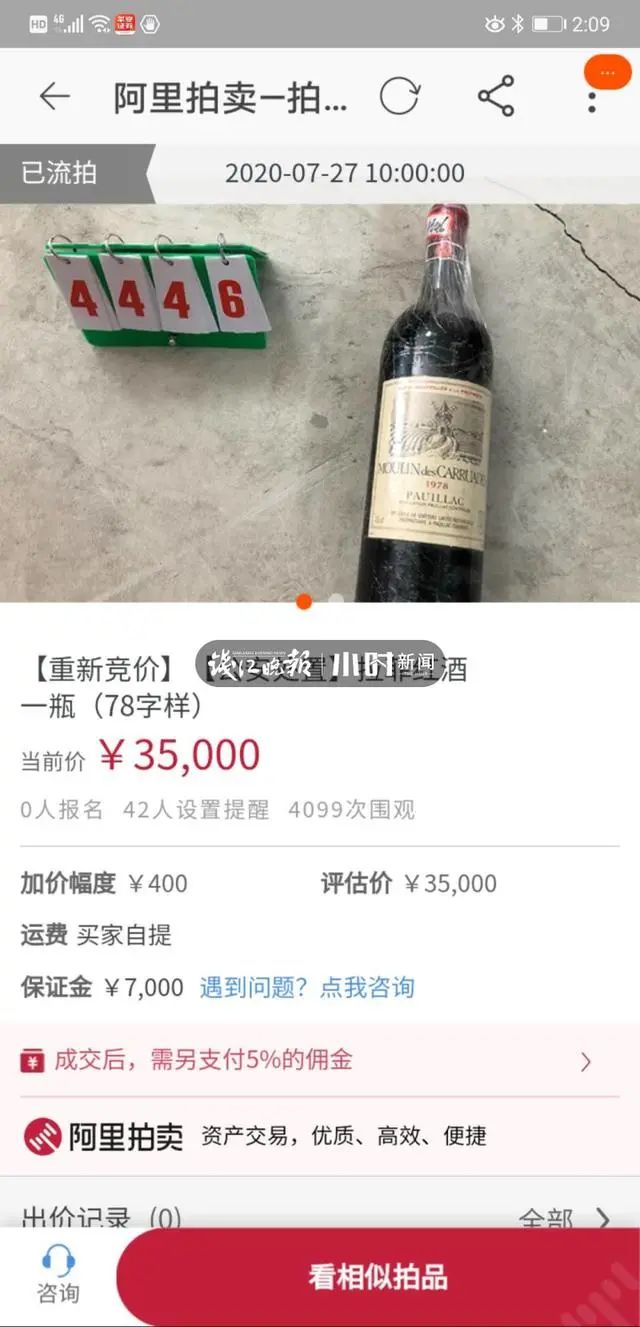Share this auction listing
640x1327 pixels.
pyautogui.click(x=495, y=97)
